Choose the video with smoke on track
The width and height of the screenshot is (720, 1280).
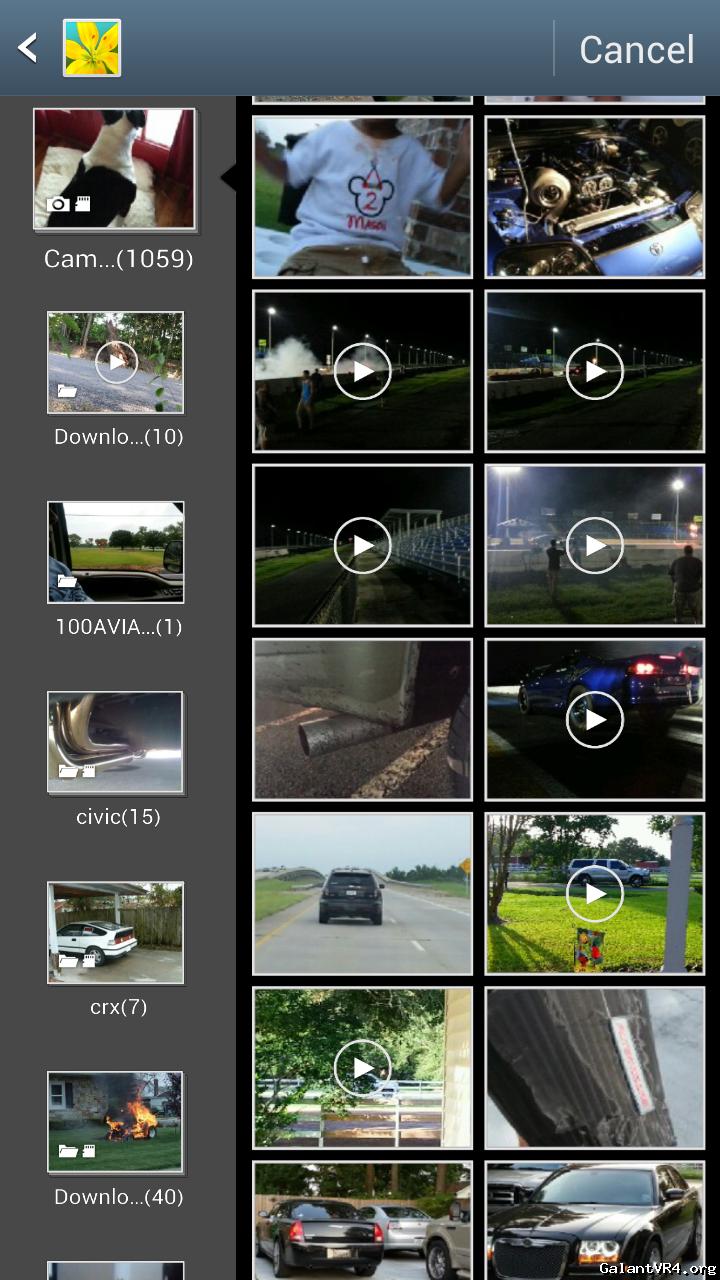click(x=362, y=371)
